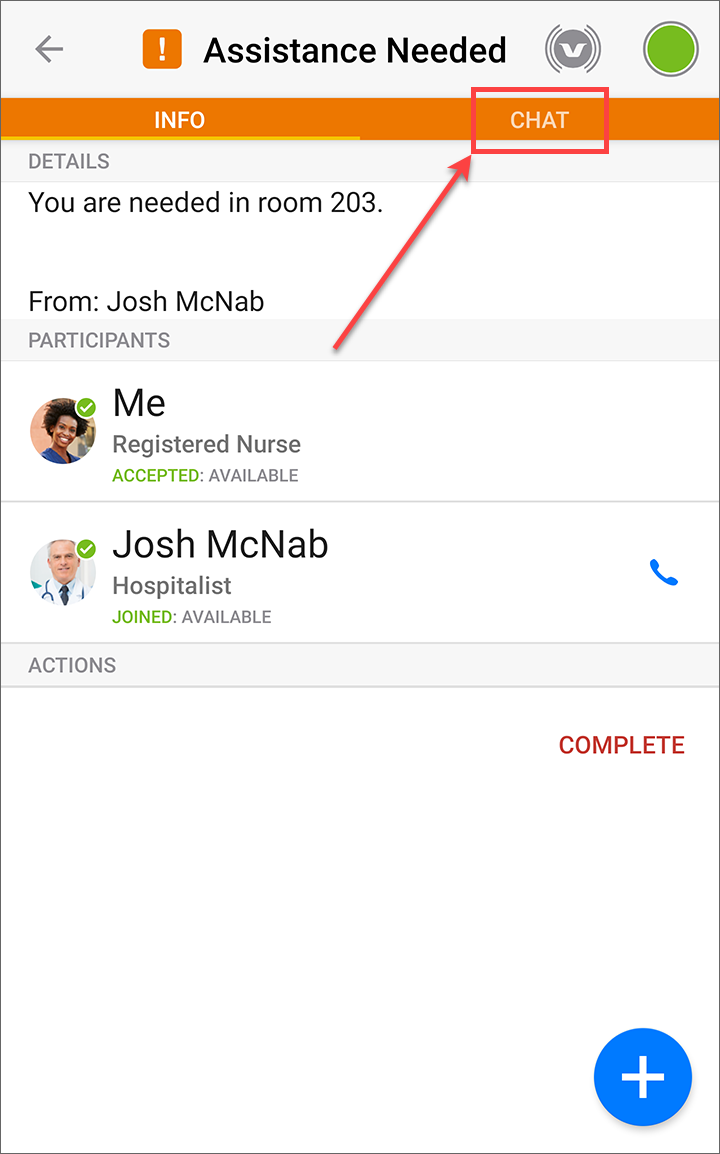Mark the alert as Complete
This screenshot has width=720, height=1154.
[x=621, y=745]
